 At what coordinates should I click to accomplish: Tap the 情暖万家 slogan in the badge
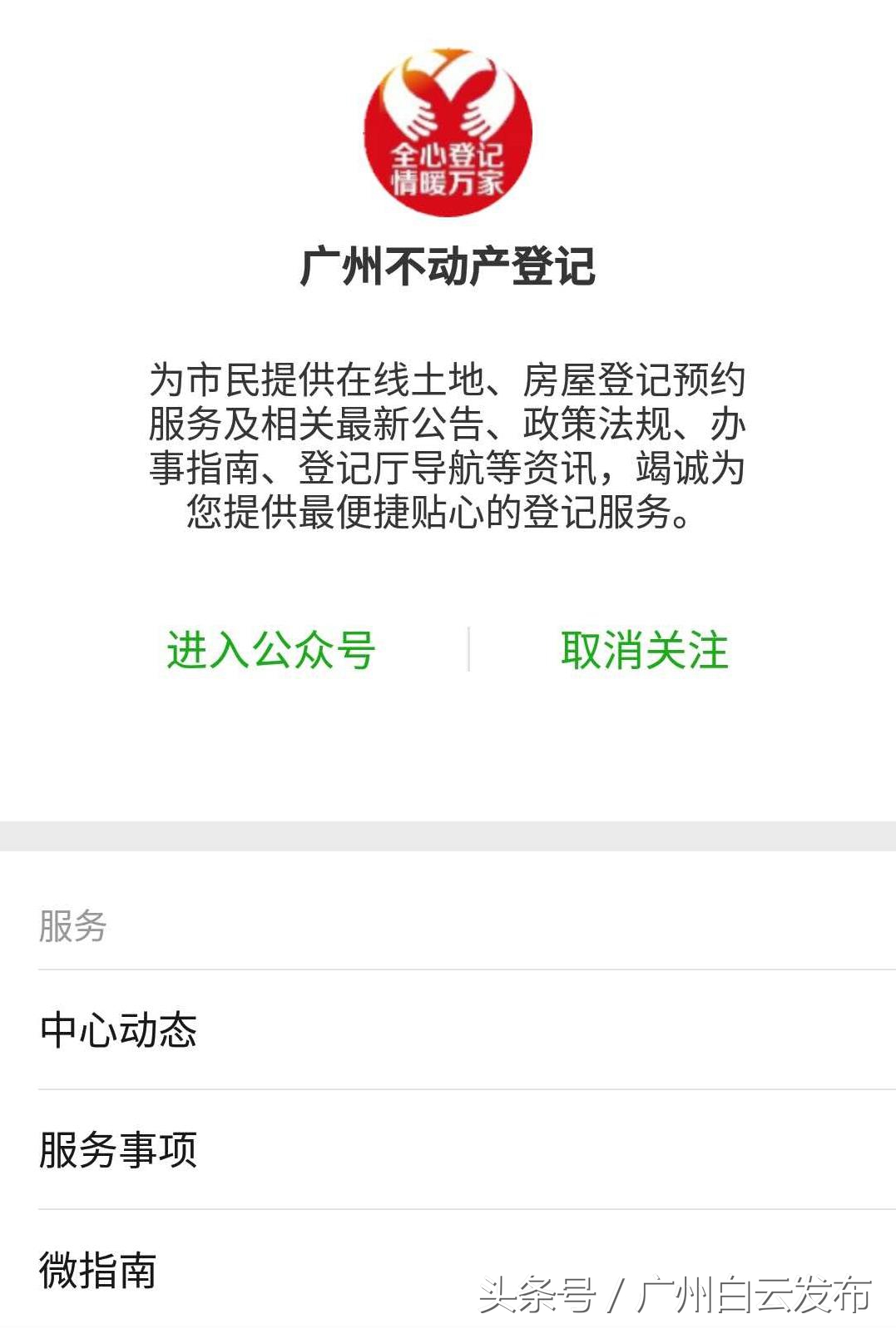pyautogui.click(x=443, y=179)
